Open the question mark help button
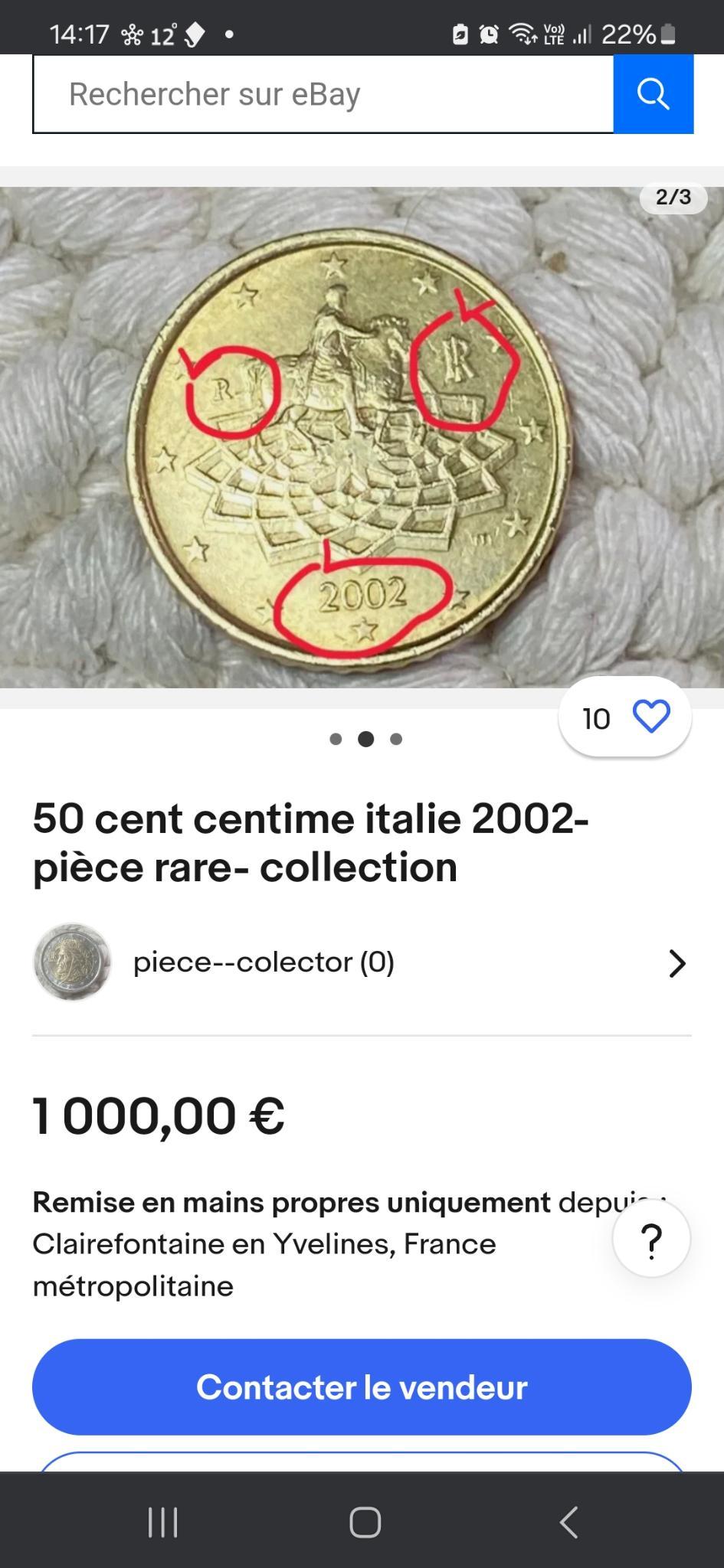The width and height of the screenshot is (724, 1568). 651,1239
